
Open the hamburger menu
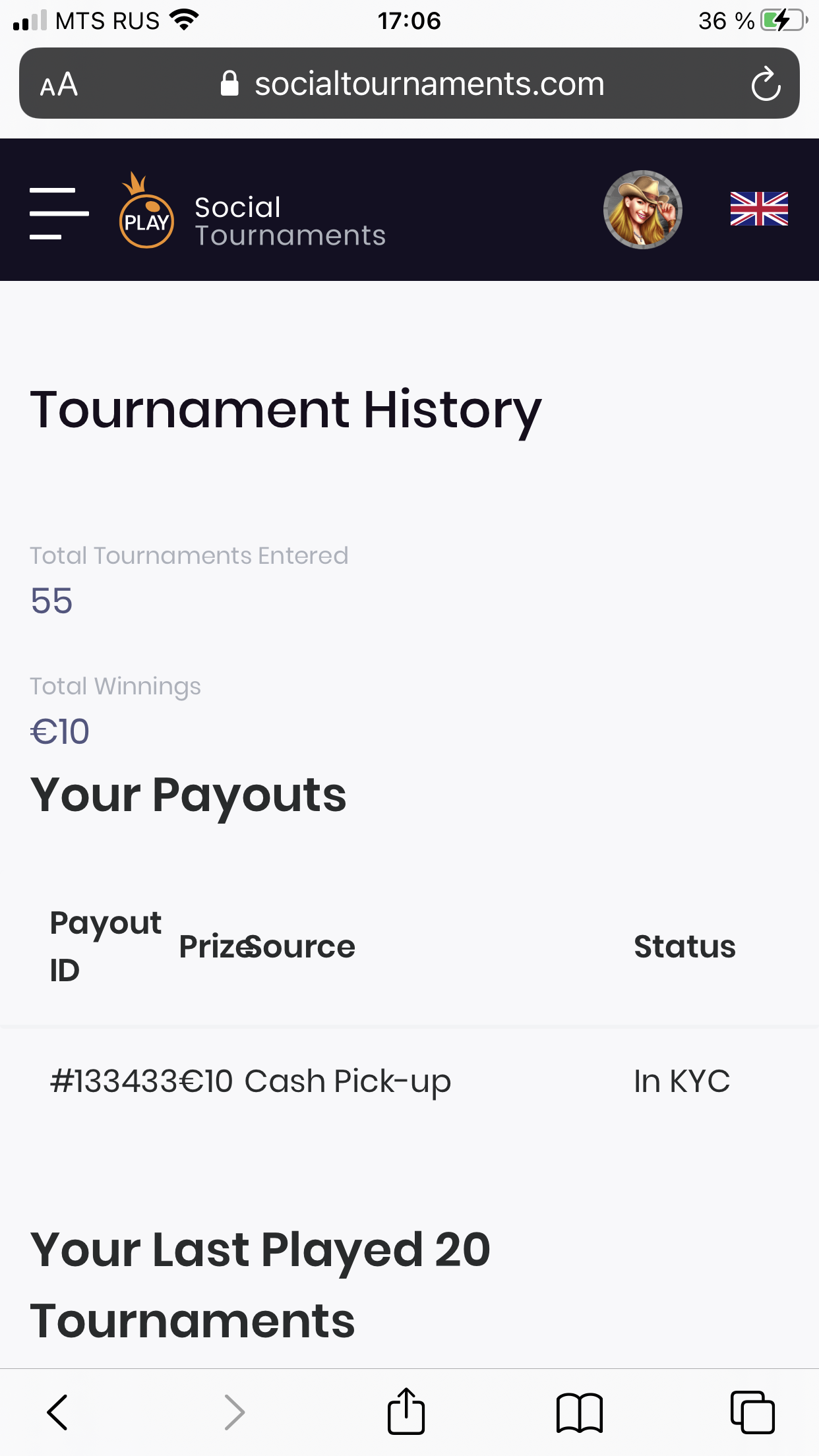tap(59, 213)
